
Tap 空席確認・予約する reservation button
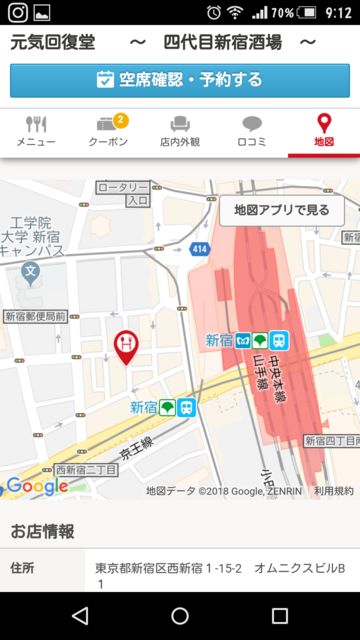tap(180, 80)
